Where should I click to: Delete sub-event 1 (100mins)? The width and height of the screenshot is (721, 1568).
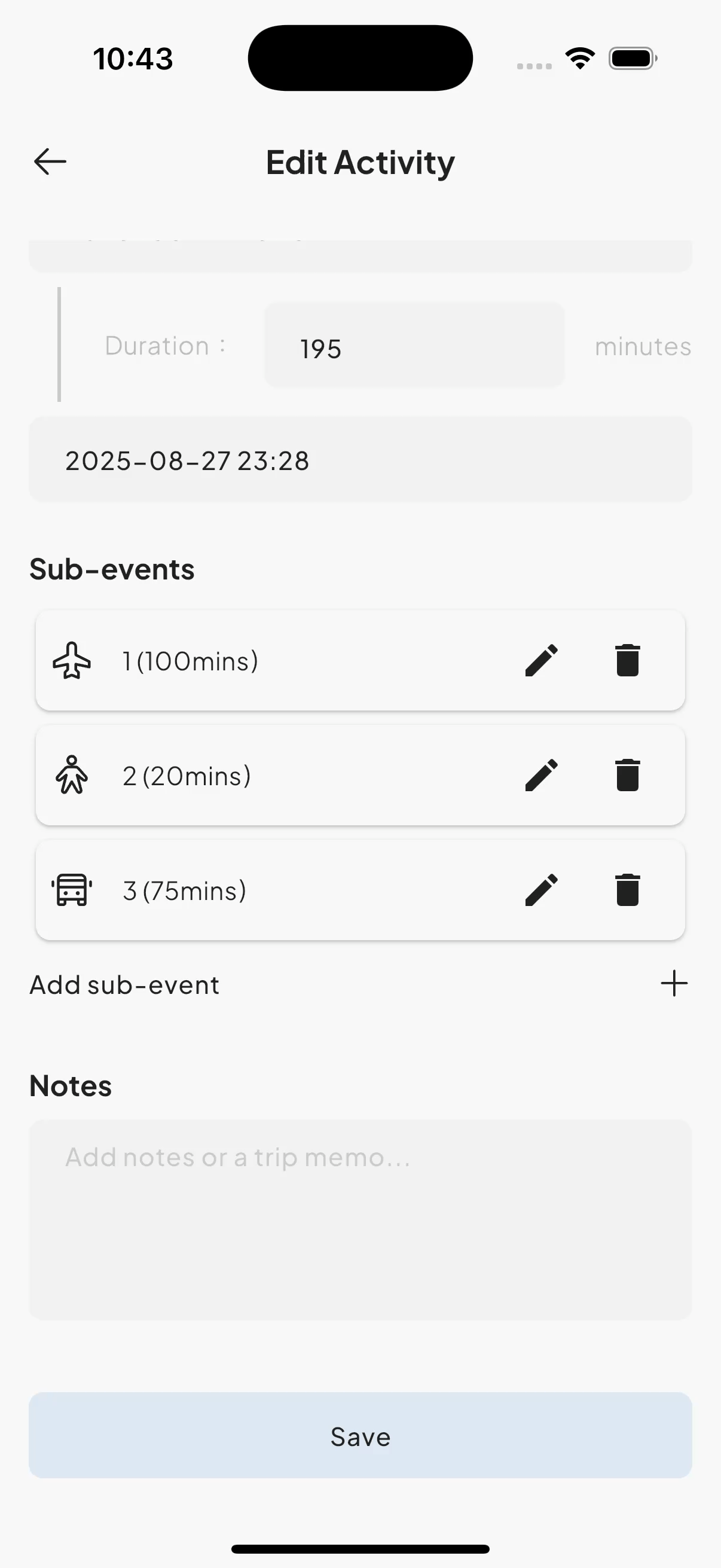click(627, 660)
